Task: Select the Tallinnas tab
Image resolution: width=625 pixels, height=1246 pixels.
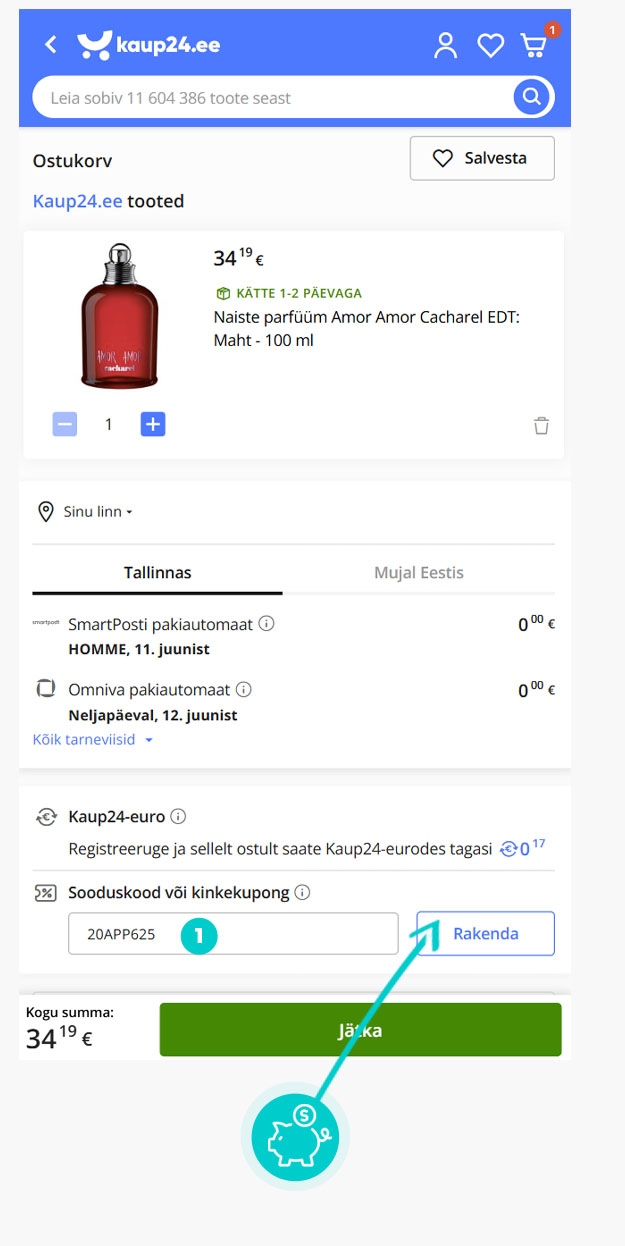Action: pyautogui.click(x=157, y=573)
